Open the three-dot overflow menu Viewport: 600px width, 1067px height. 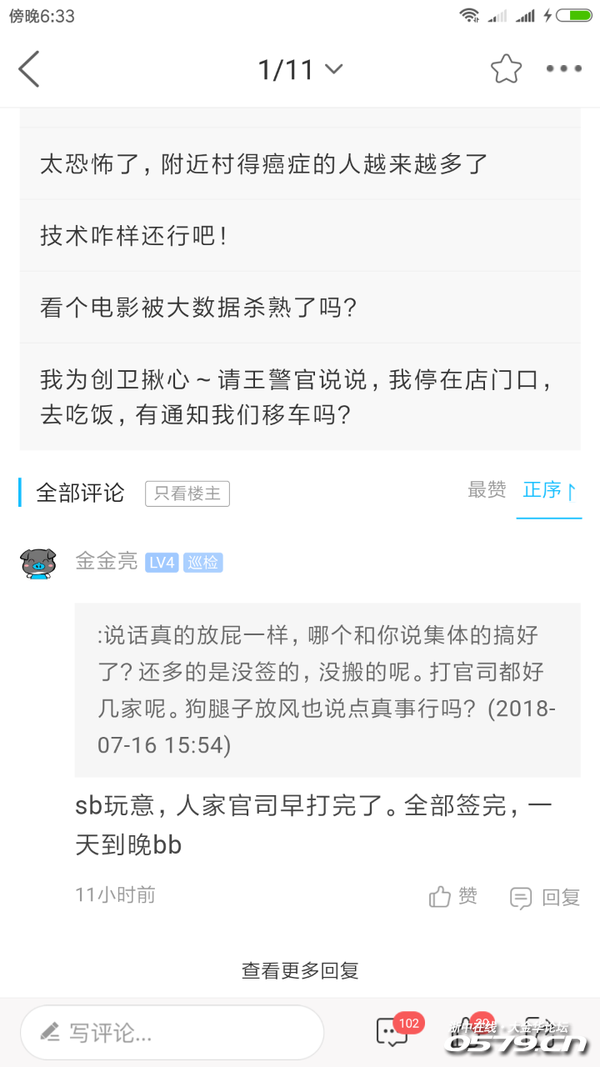[x=563, y=69]
